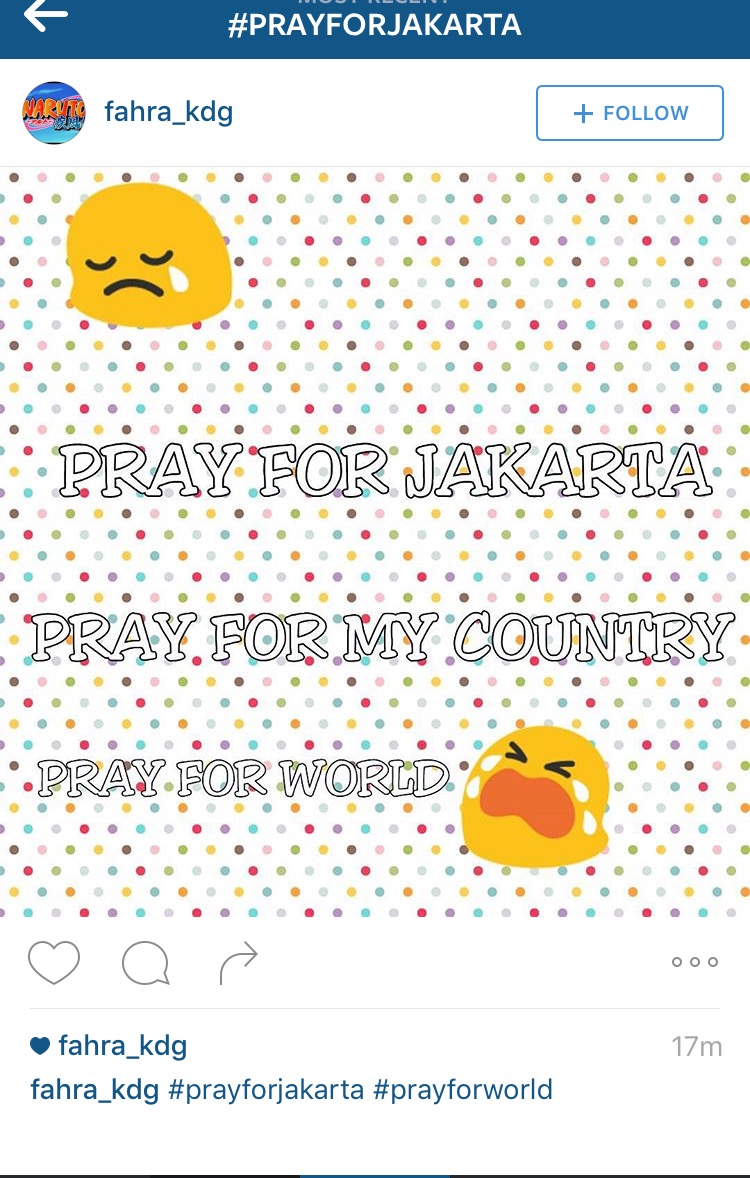Screen dimensions: 750x1178
Task: Open the post's three-dot options menu
Action: click(694, 962)
